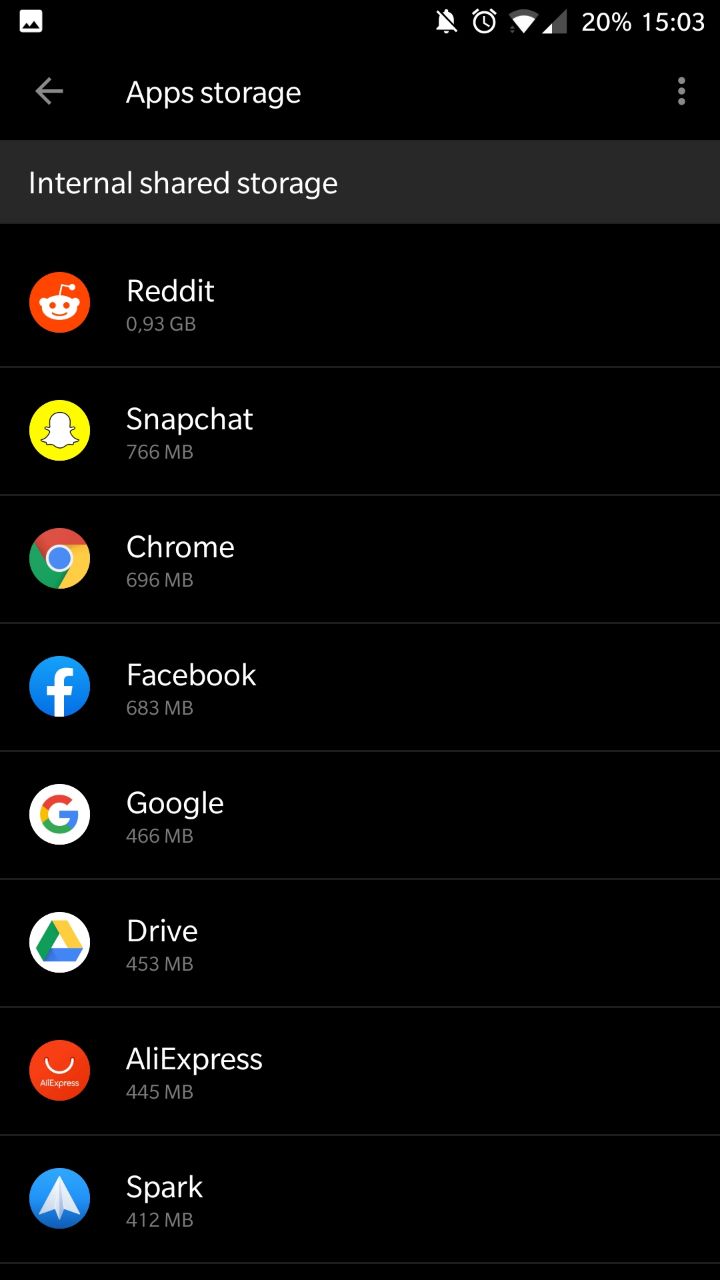Tap the Google 'G' icon
720x1280 pixels.
pyautogui.click(x=59, y=814)
